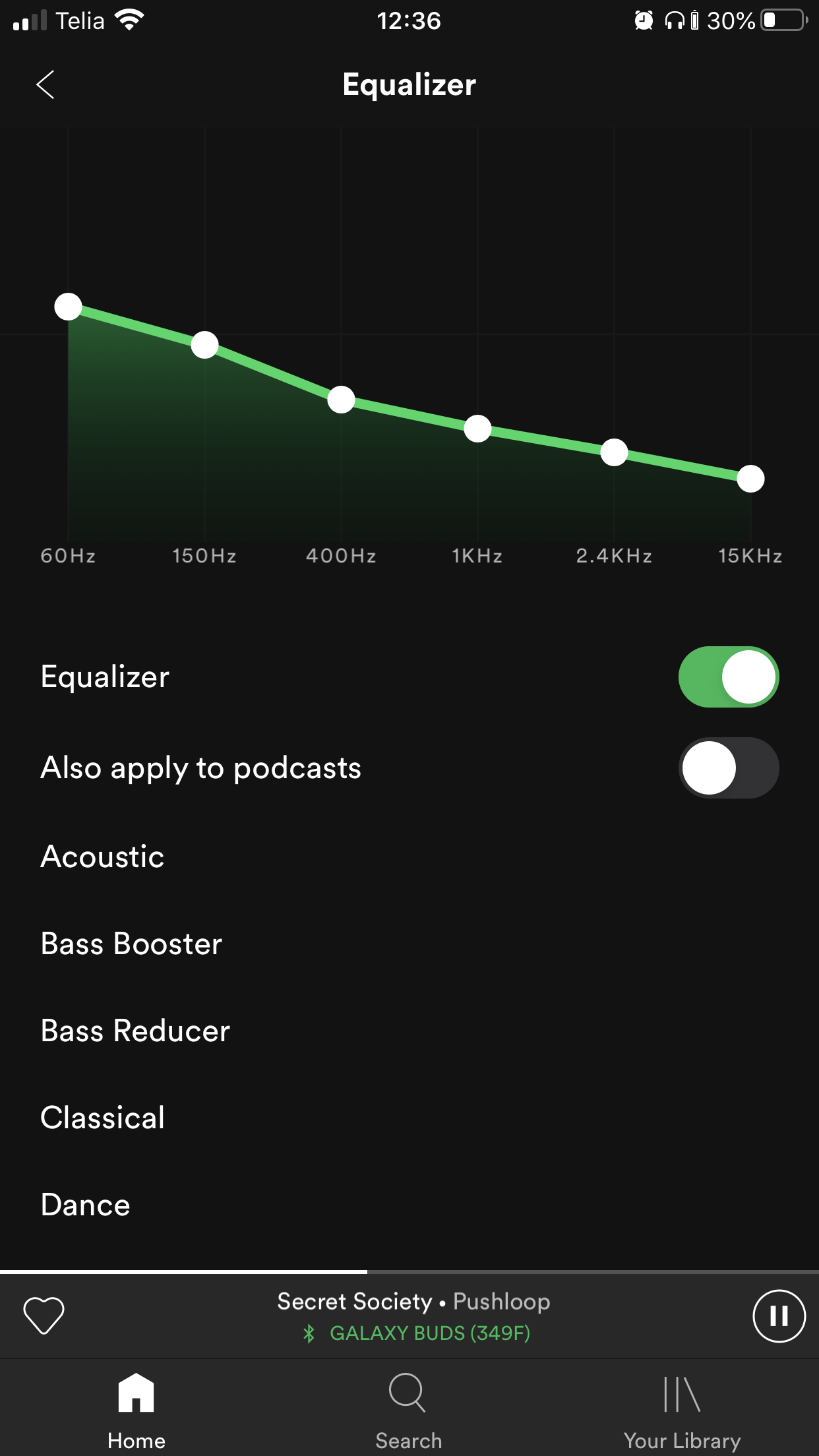Tap the 1KHz band handle
The width and height of the screenshot is (819, 1456).
[x=477, y=429]
